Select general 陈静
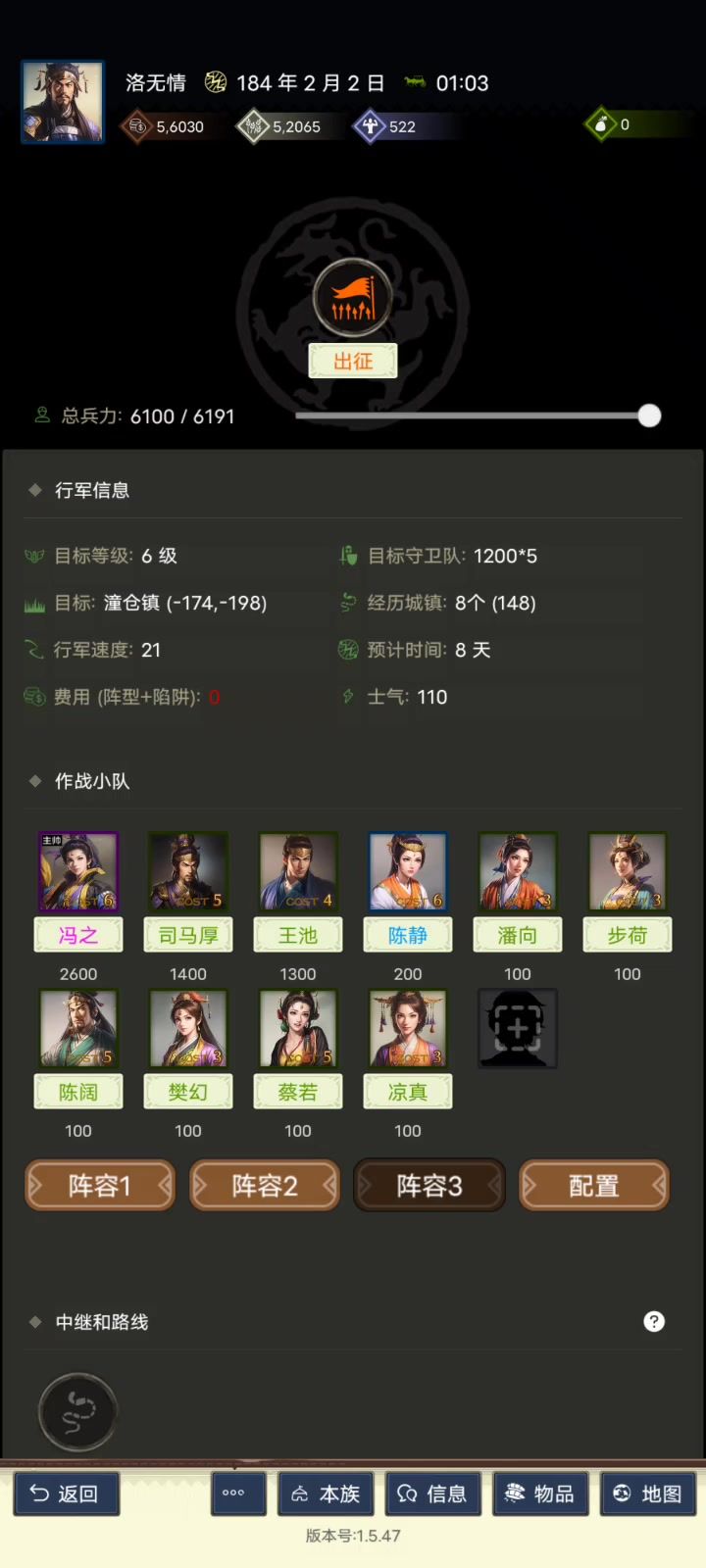This screenshot has width=706, height=1568. tap(408, 872)
